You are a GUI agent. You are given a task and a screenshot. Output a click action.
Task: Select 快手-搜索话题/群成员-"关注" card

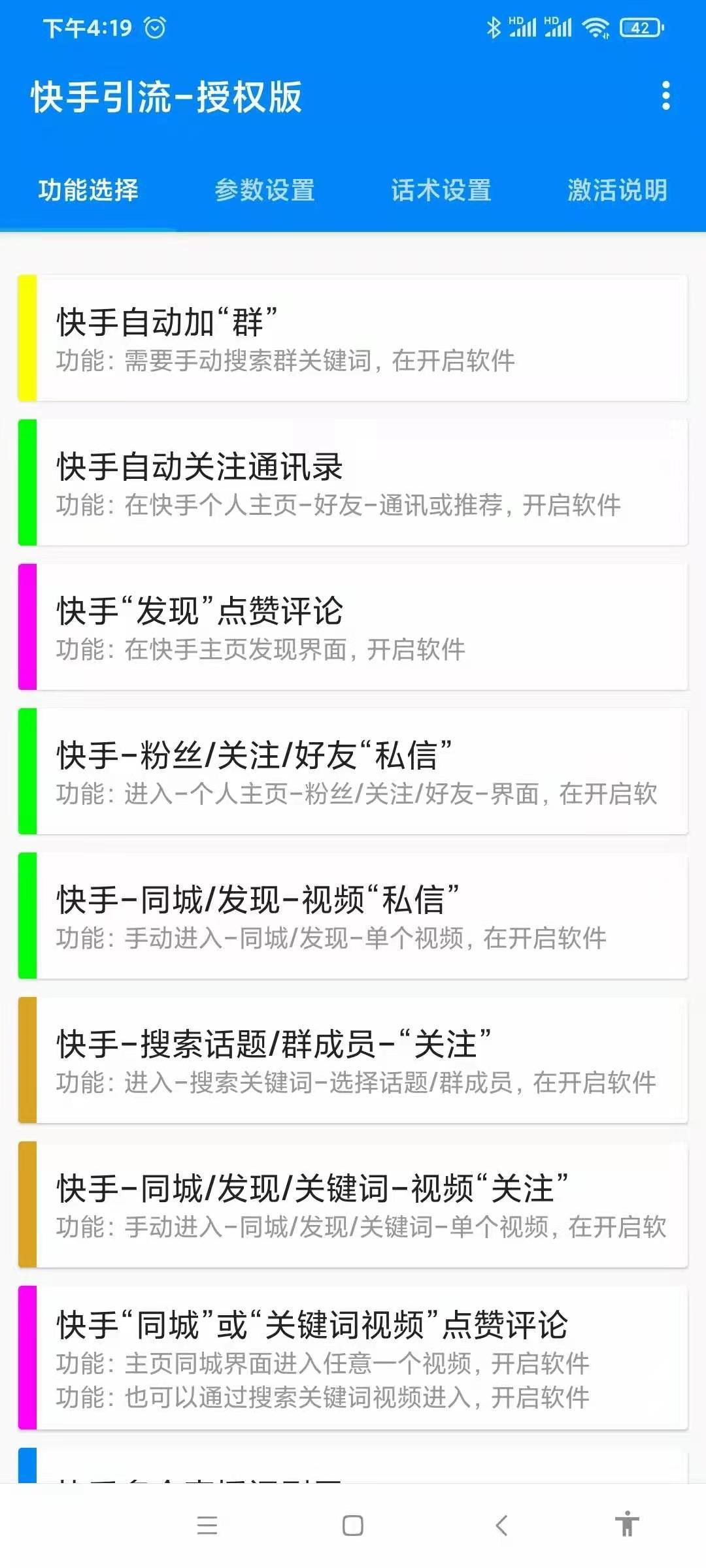pyautogui.click(x=353, y=1060)
